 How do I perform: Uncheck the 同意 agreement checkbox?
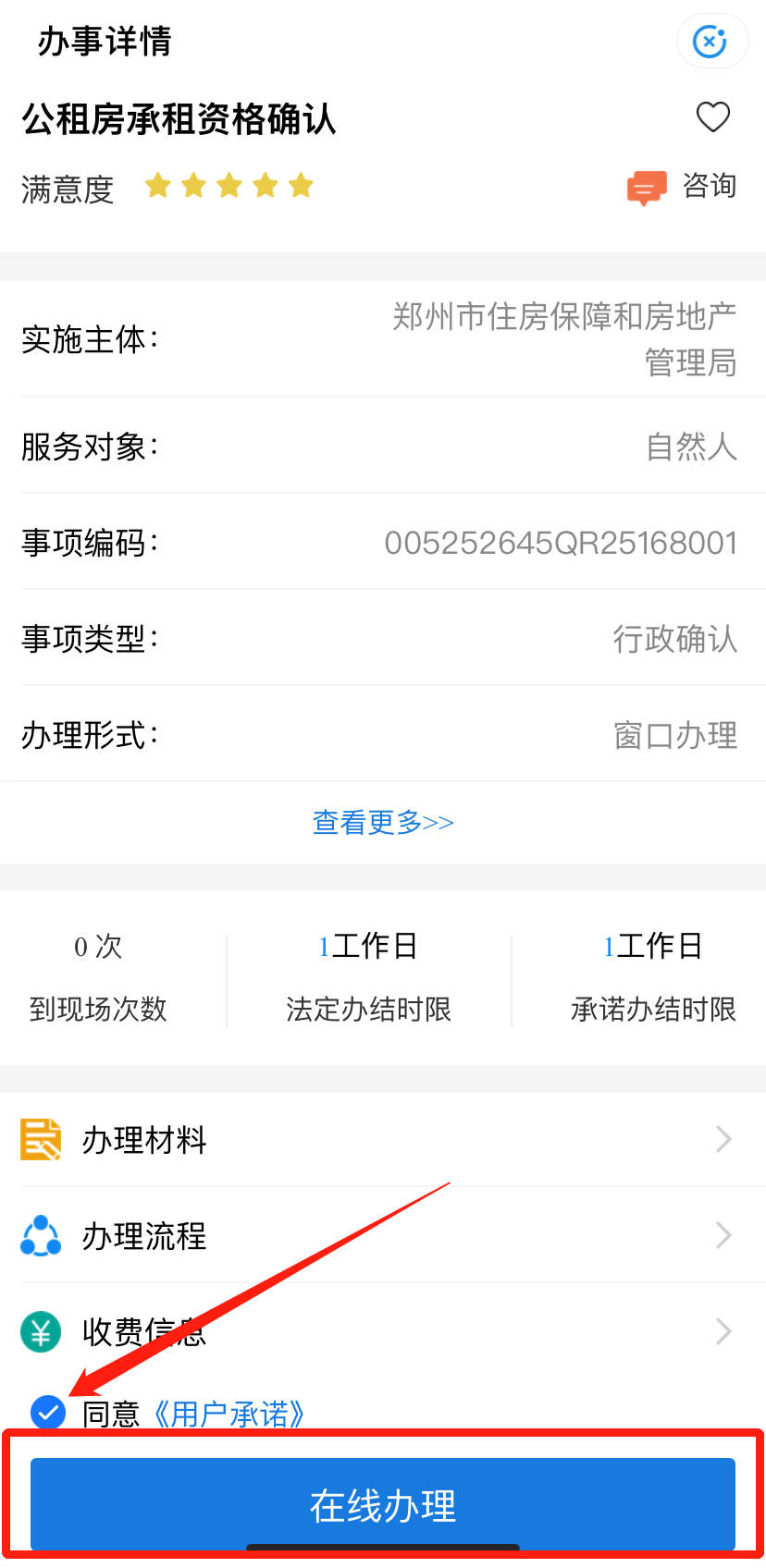tap(48, 1413)
